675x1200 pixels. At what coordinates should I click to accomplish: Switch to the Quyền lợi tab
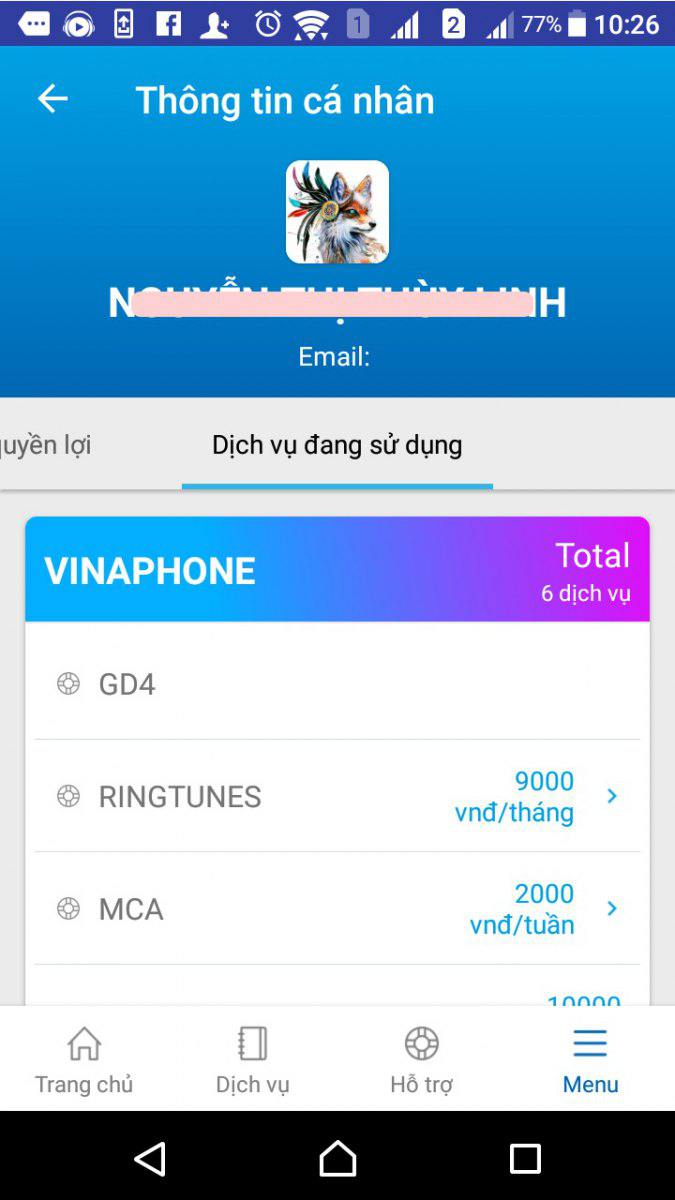coord(46,445)
